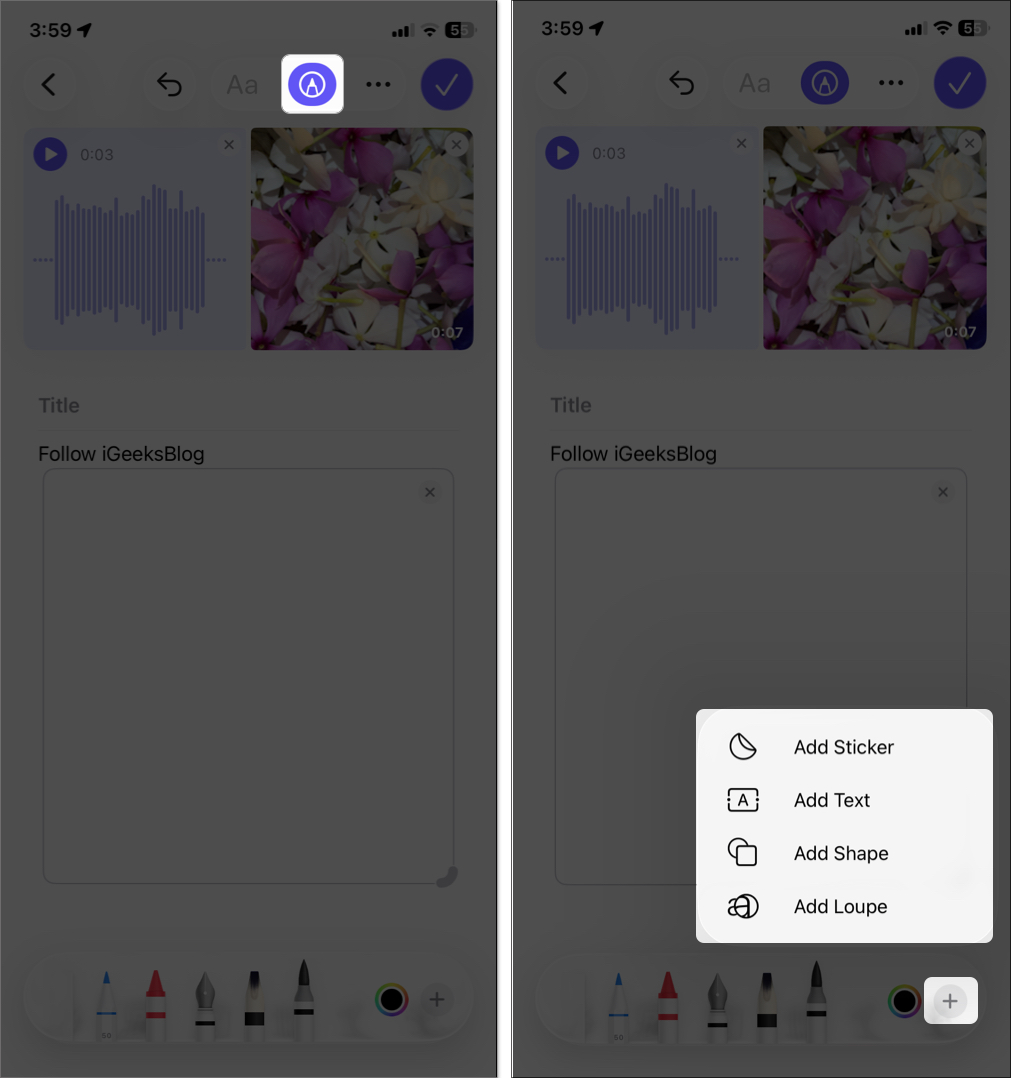Play the 0:03 voice recording
This screenshot has height=1078, width=1011.
(x=50, y=154)
